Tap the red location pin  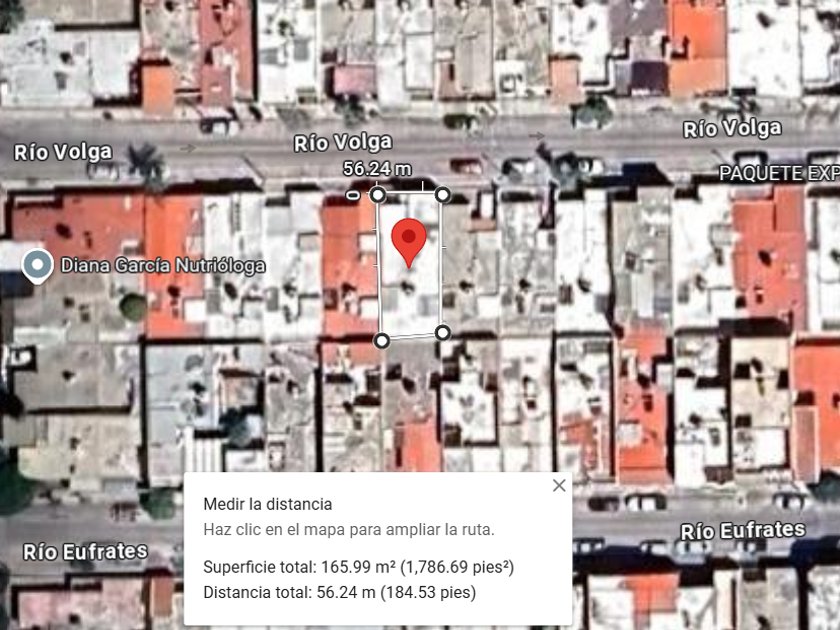(x=409, y=240)
